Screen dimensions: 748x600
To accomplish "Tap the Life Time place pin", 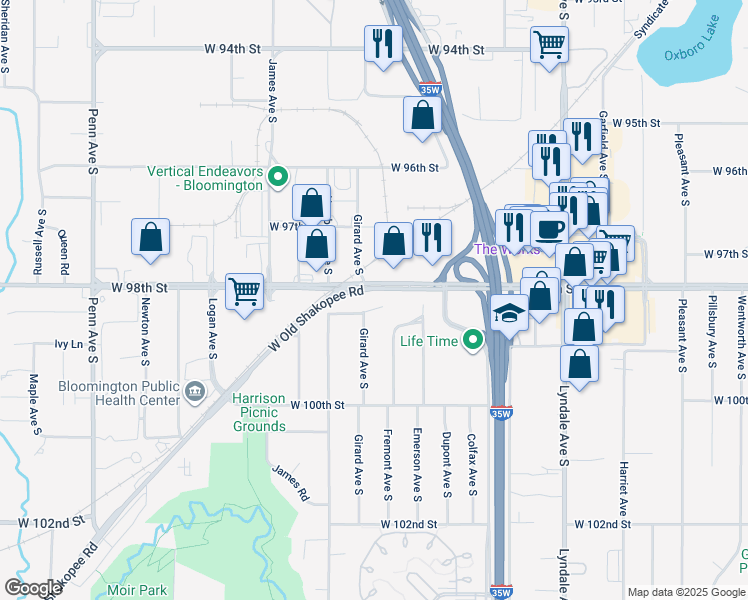I will tap(473, 341).
